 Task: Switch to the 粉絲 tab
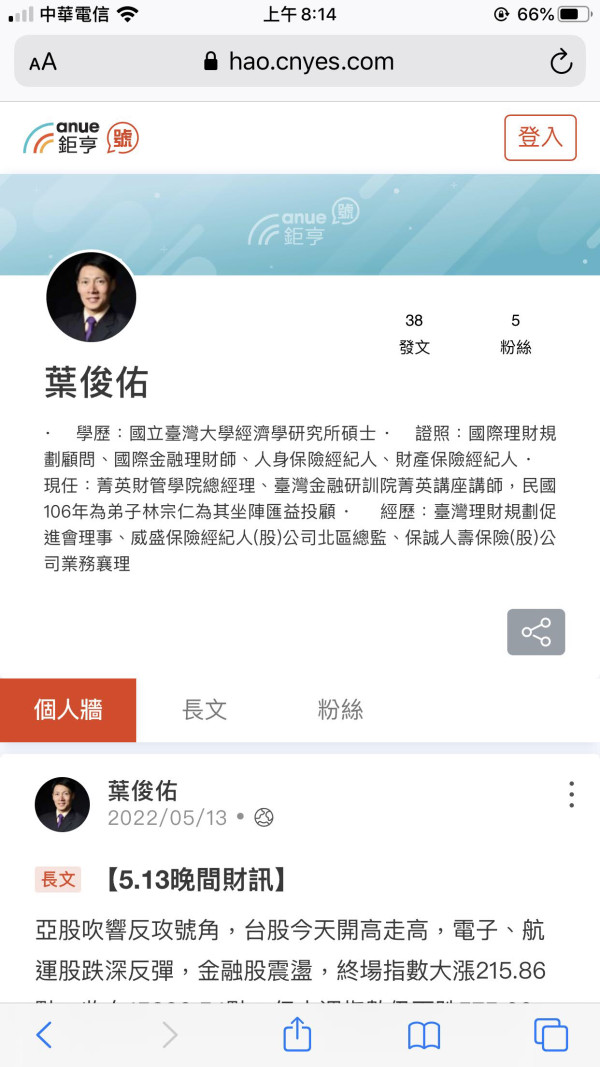click(x=340, y=710)
